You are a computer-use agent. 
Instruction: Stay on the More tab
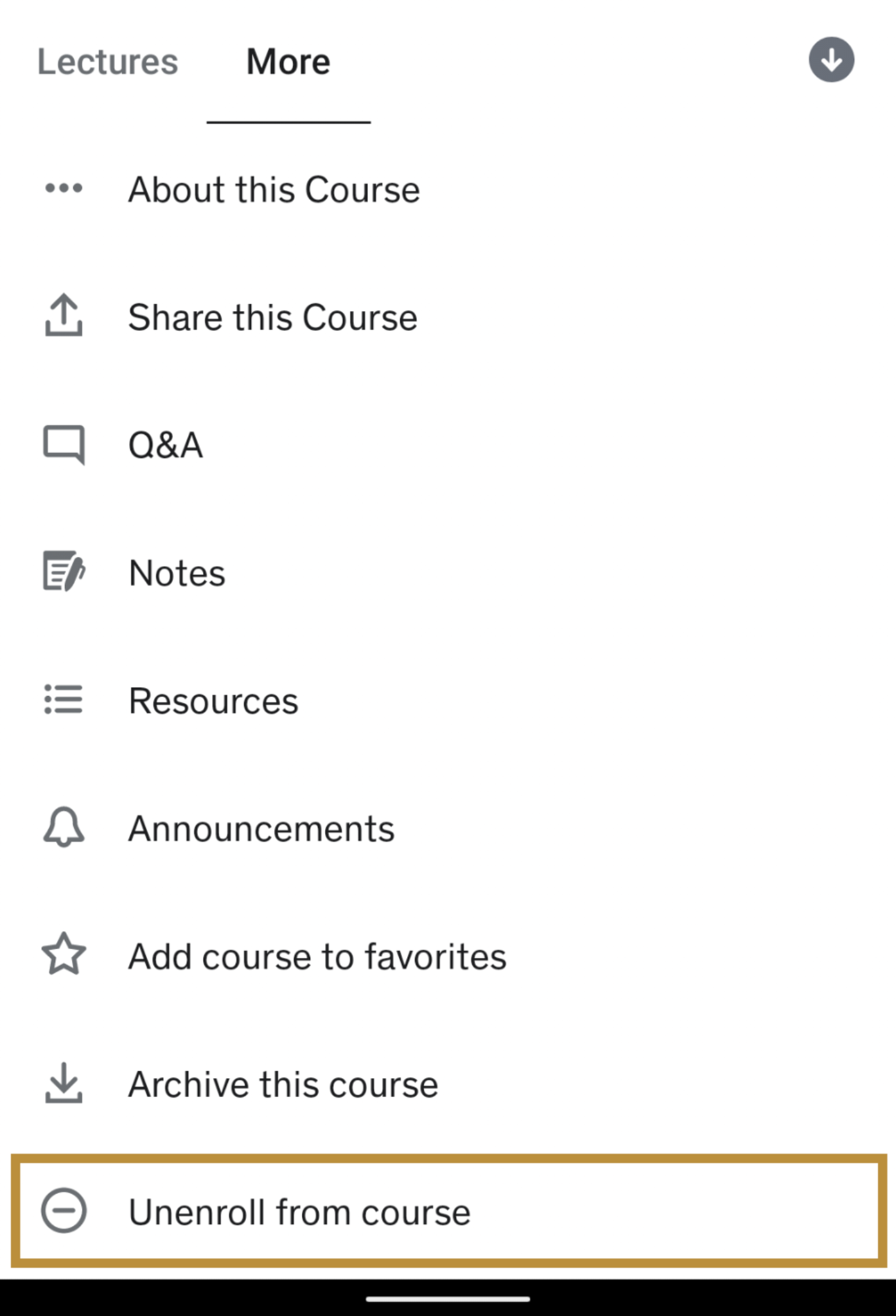click(x=288, y=62)
